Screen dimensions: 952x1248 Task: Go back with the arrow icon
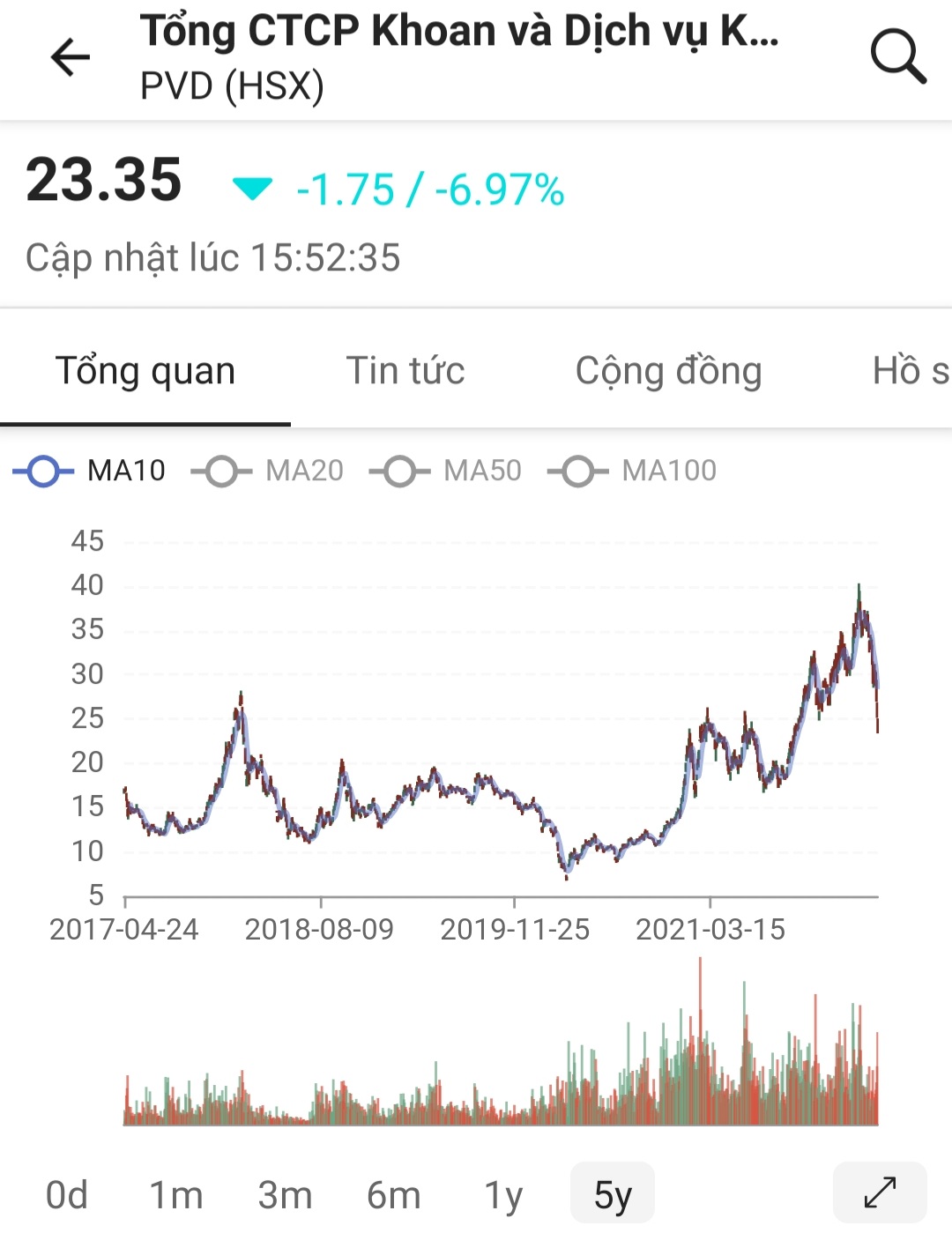(71, 58)
